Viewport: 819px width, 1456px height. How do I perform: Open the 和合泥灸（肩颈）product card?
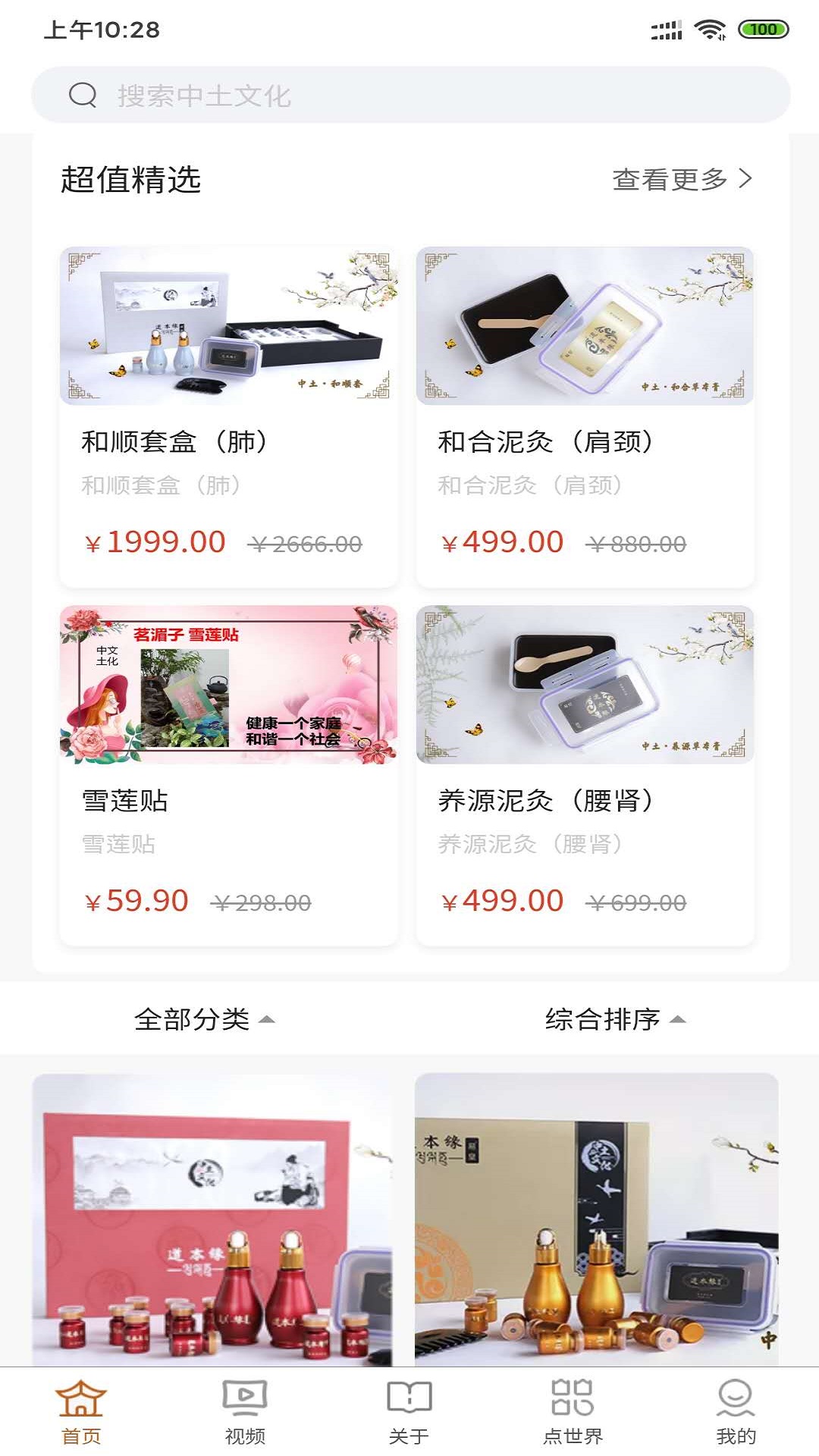click(585, 416)
